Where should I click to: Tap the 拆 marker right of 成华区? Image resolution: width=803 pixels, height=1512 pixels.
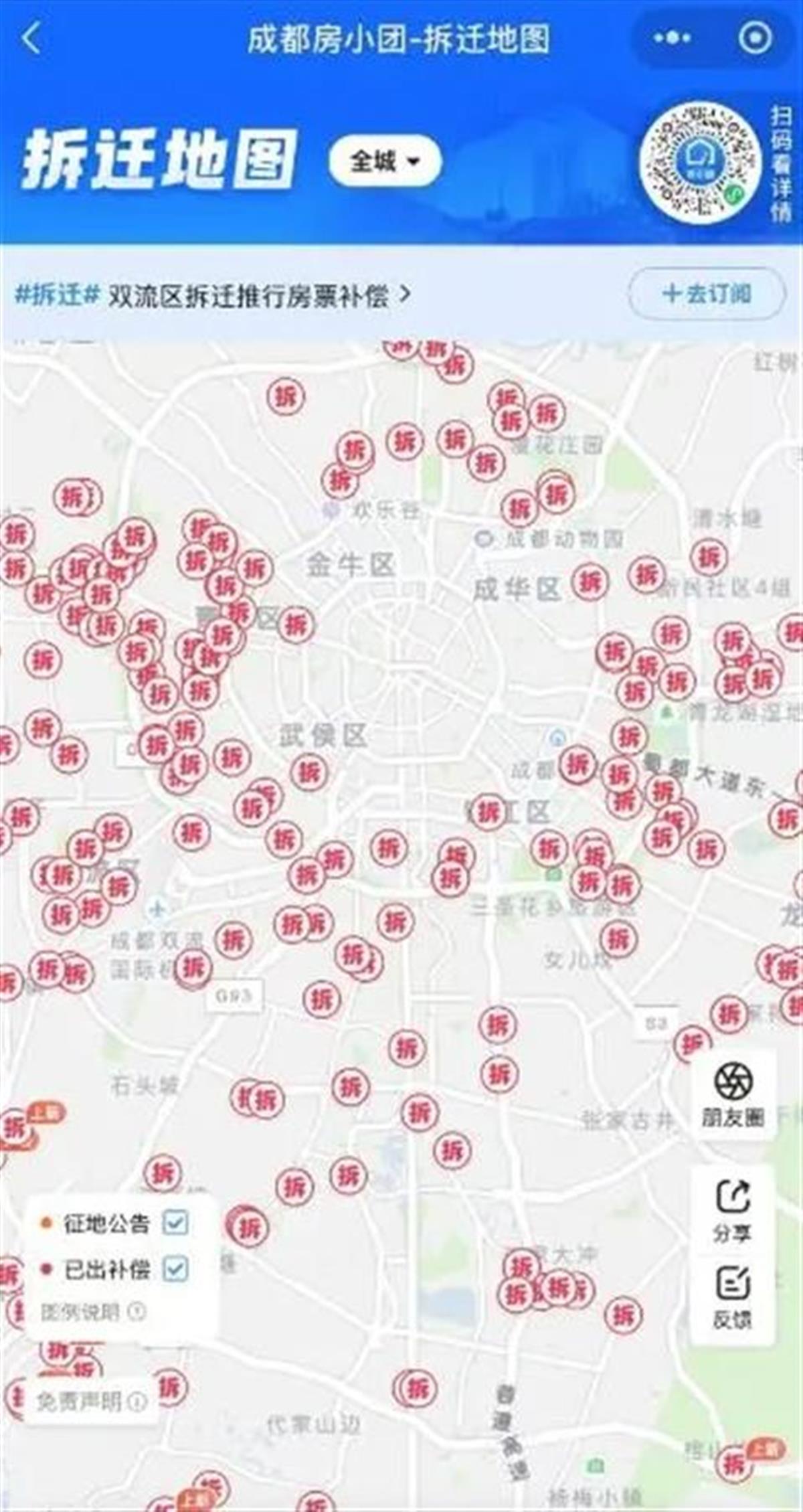tap(590, 582)
